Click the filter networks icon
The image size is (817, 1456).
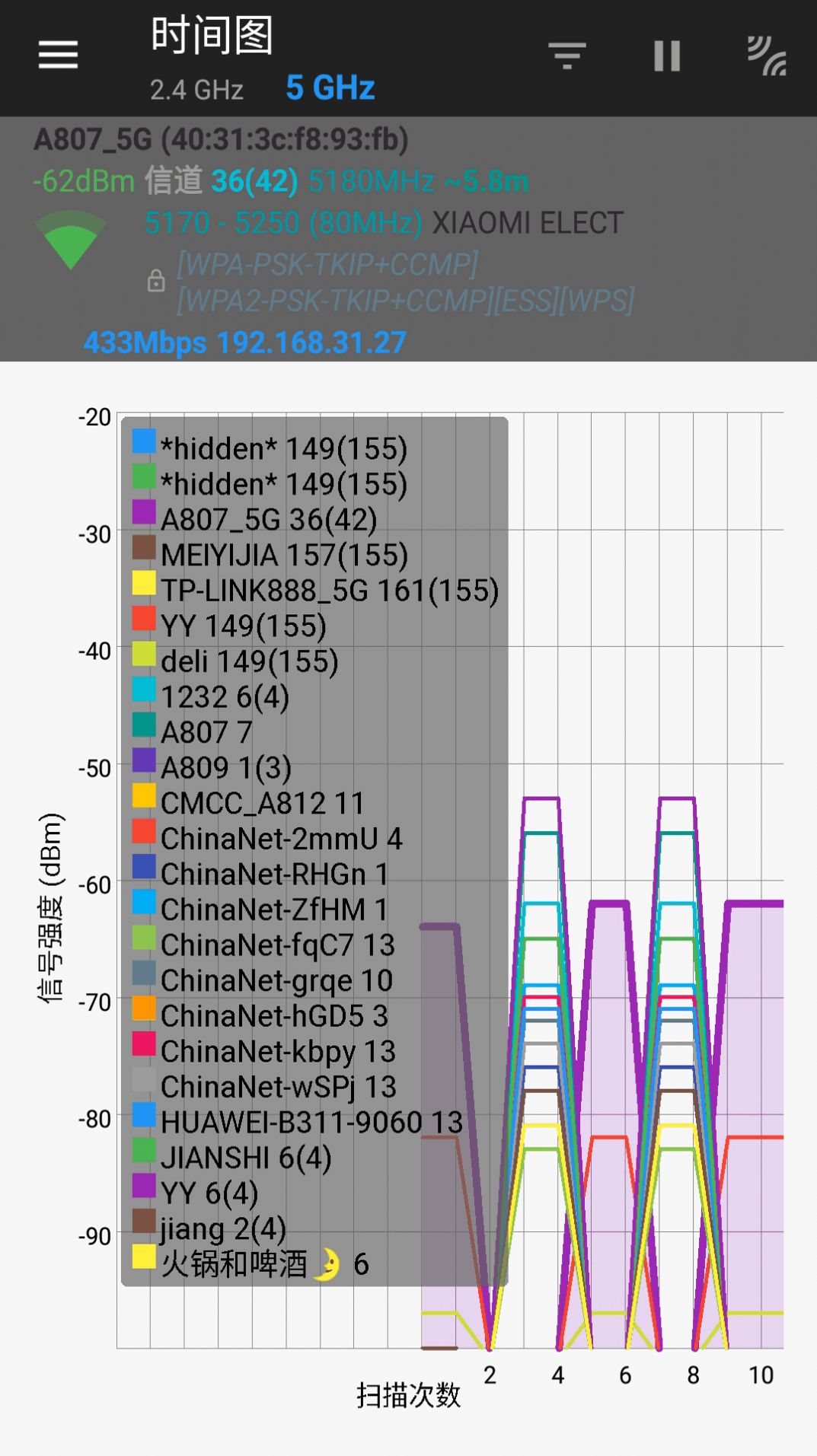tap(567, 55)
